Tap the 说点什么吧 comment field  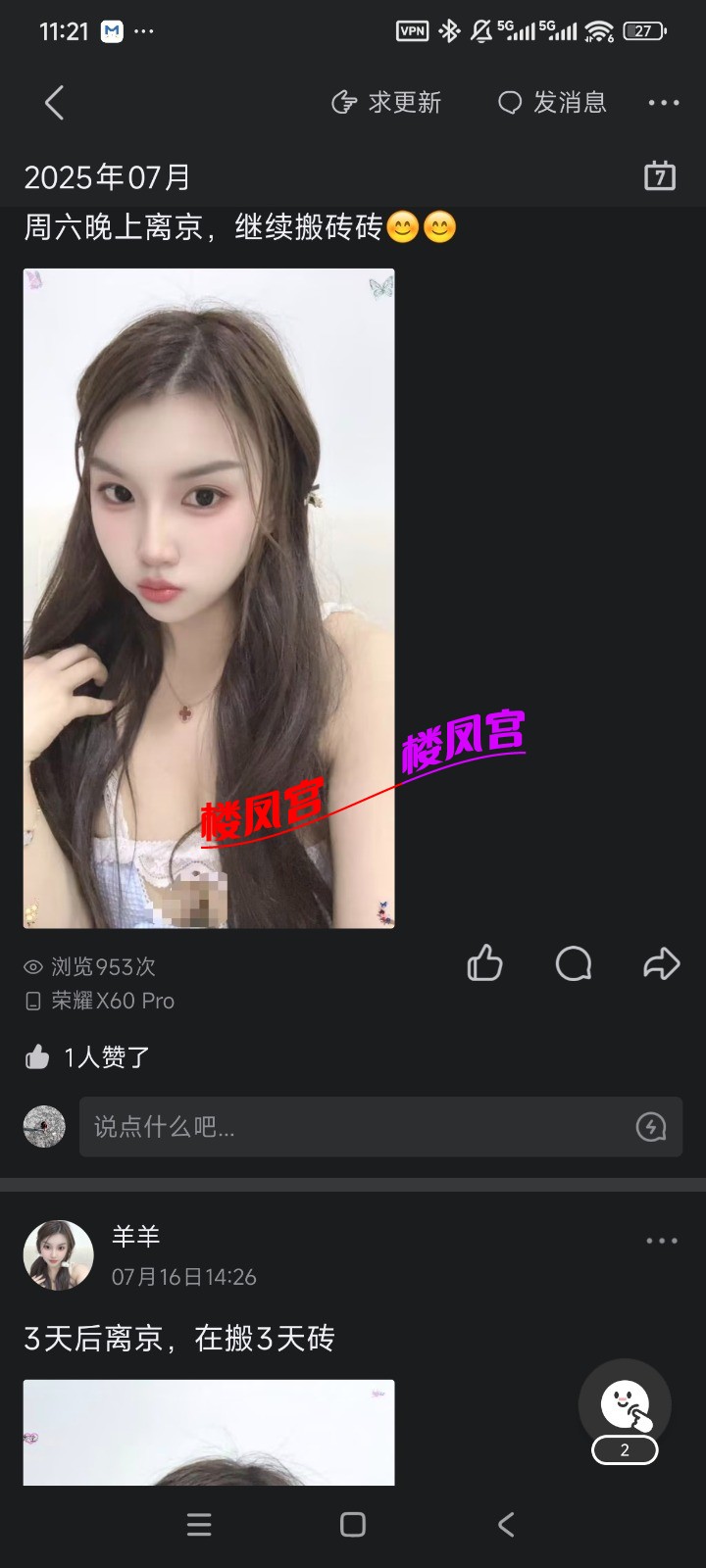[353, 1127]
